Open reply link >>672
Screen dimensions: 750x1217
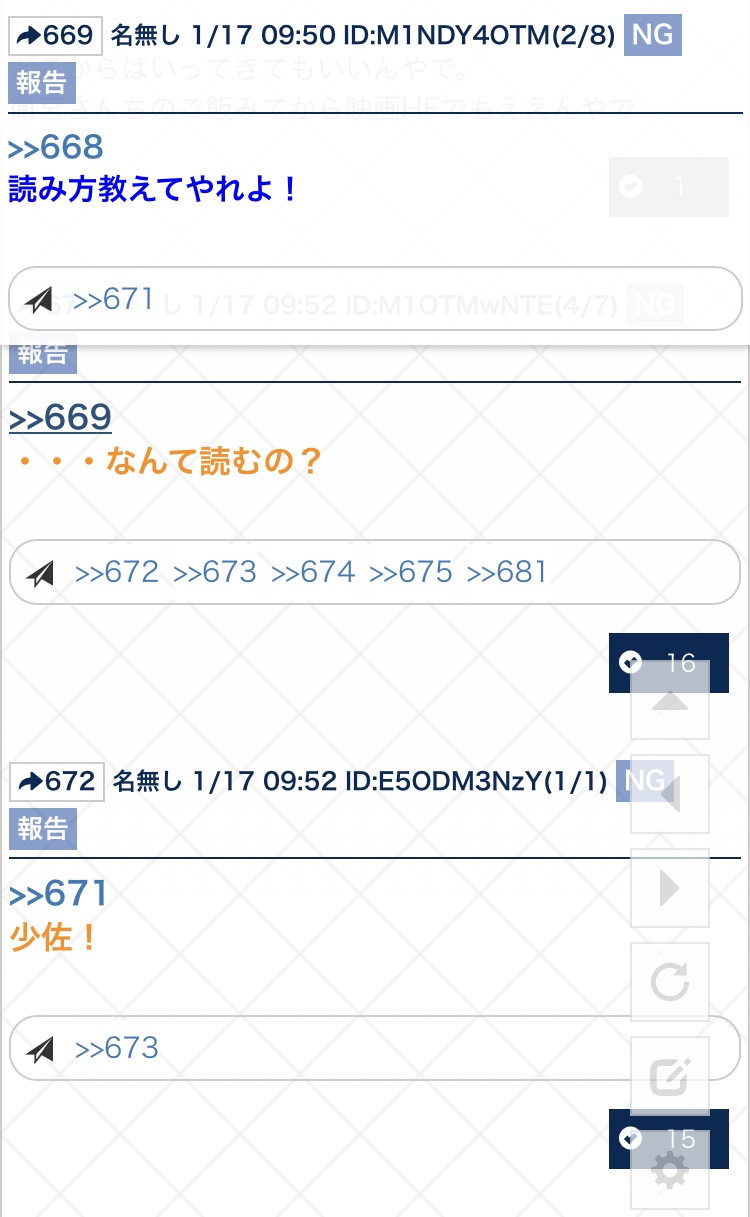[117, 572]
